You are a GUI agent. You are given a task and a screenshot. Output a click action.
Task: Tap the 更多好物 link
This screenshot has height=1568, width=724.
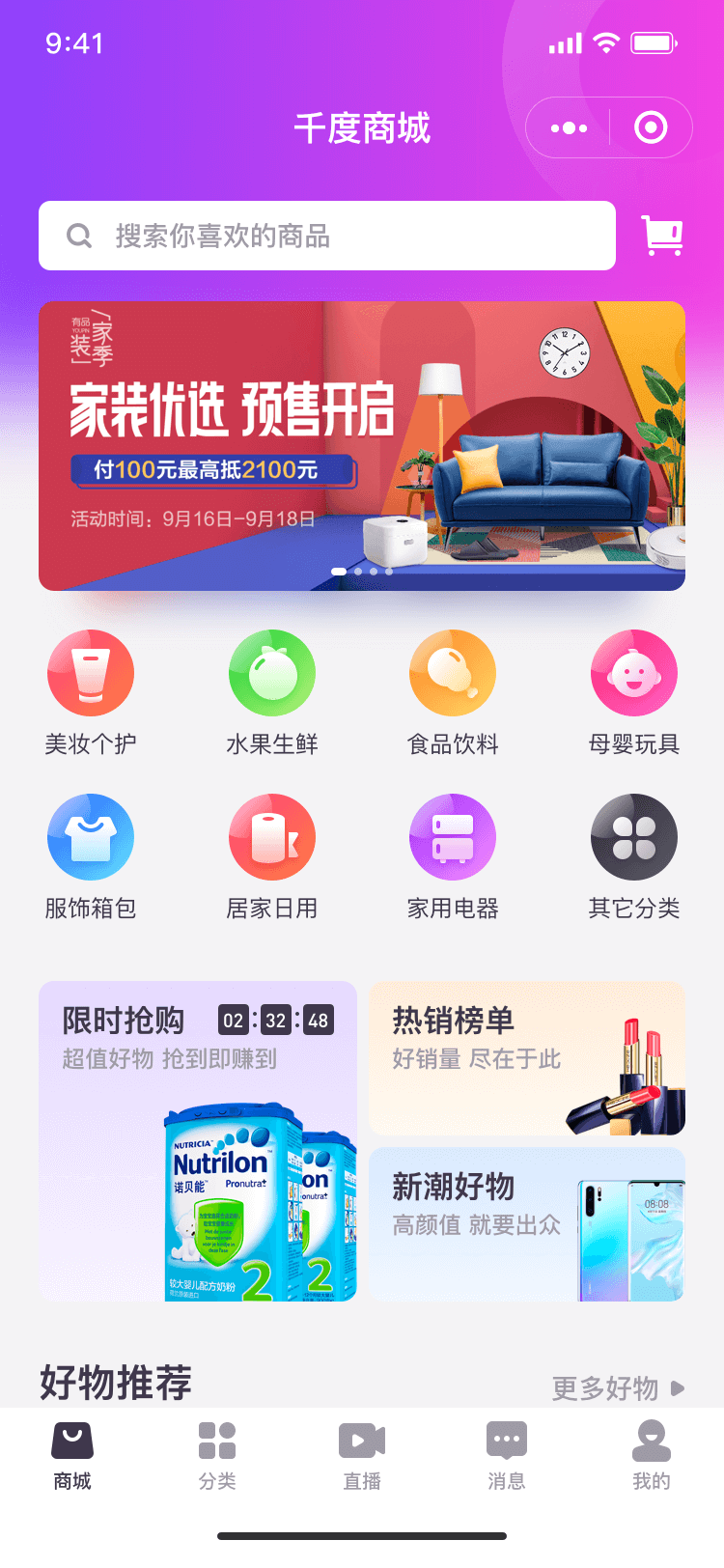pyautogui.click(x=618, y=1388)
